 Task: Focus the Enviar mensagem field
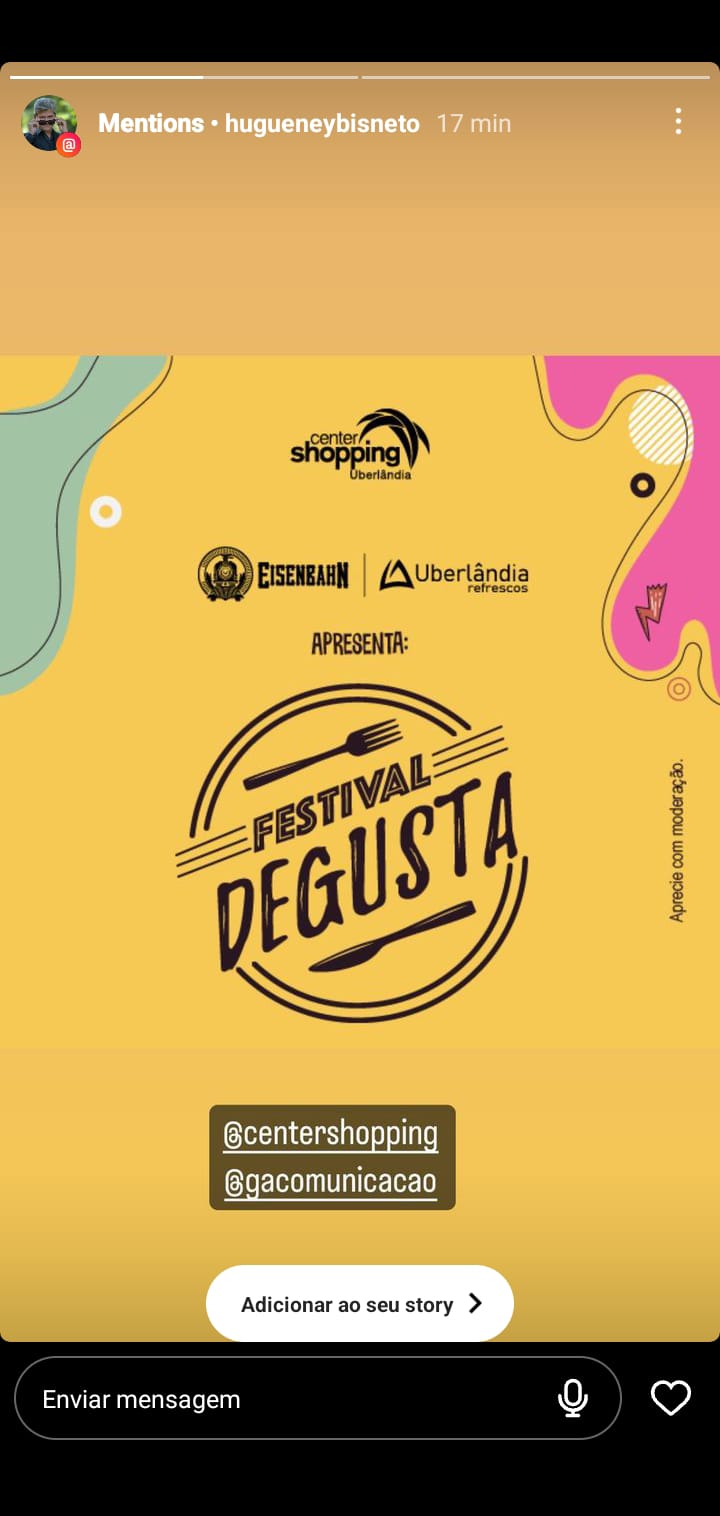(x=280, y=1399)
